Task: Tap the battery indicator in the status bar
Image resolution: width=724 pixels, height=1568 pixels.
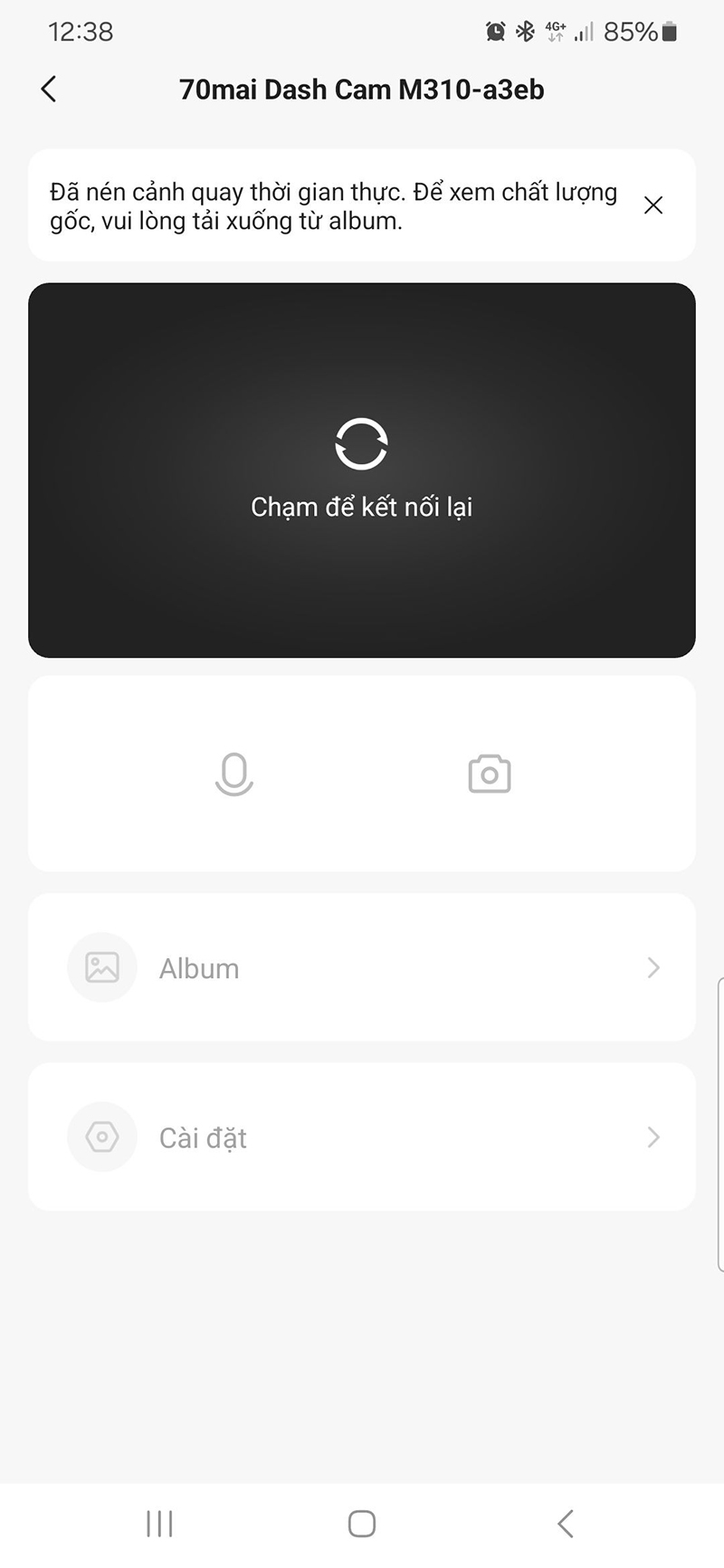Action: [668, 30]
